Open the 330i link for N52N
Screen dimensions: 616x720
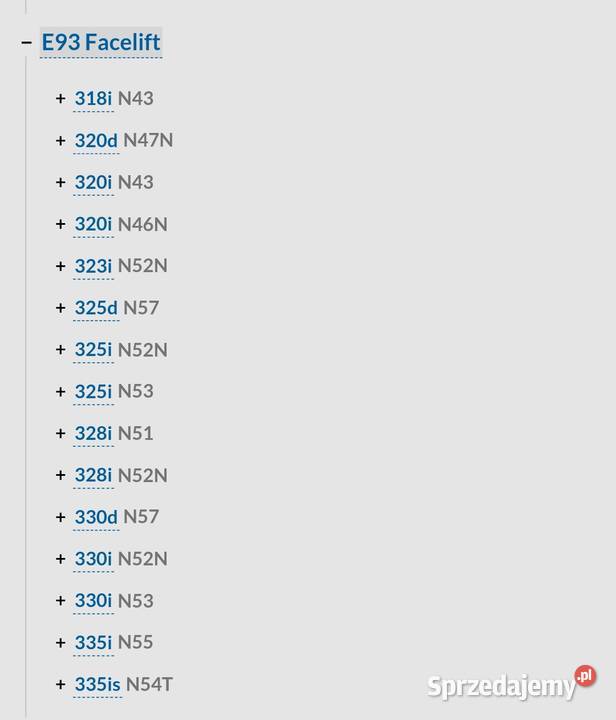tap(93, 559)
